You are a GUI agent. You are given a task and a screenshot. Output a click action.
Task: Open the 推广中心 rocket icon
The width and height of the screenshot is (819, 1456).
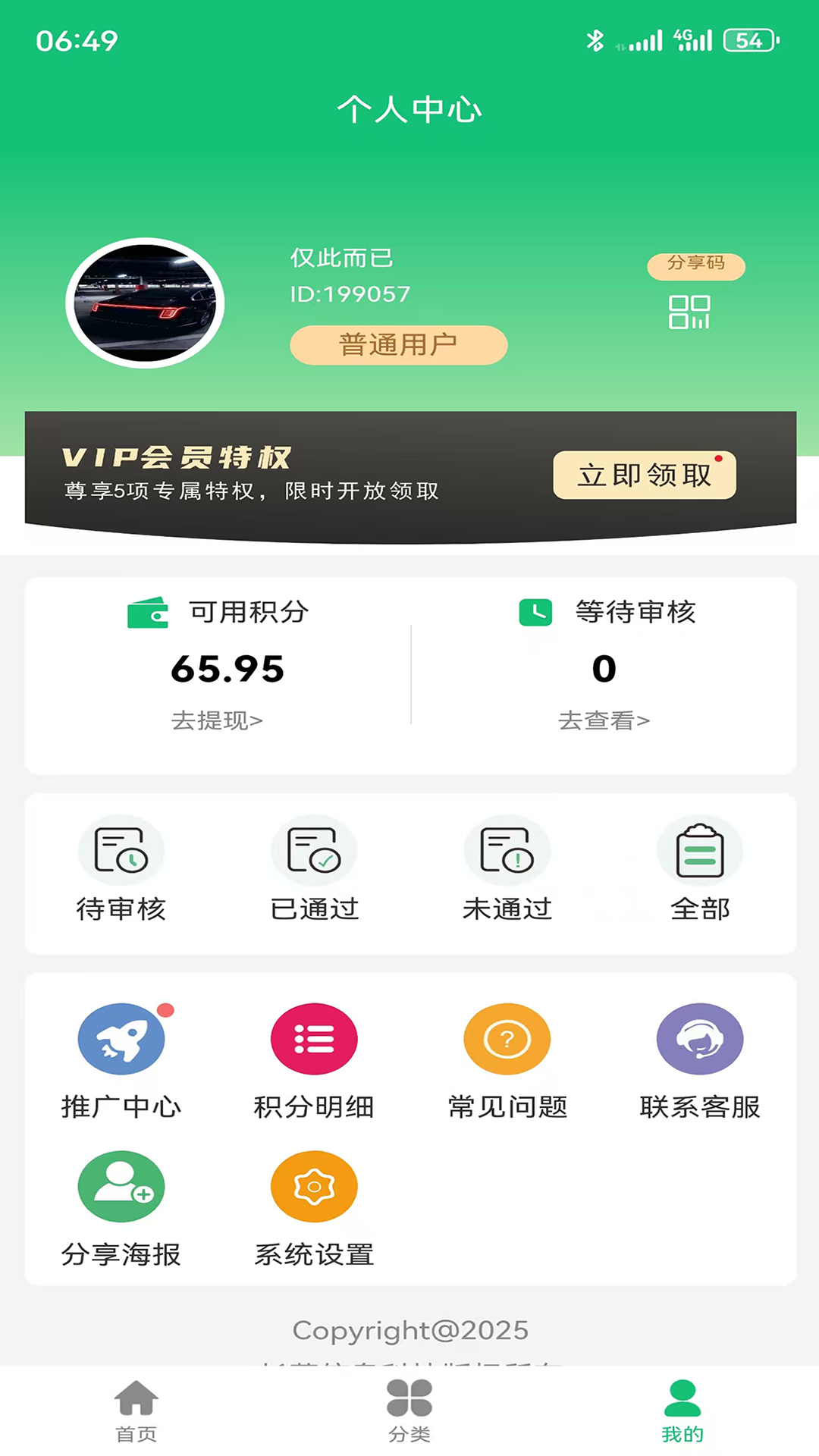pyautogui.click(x=121, y=1038)
